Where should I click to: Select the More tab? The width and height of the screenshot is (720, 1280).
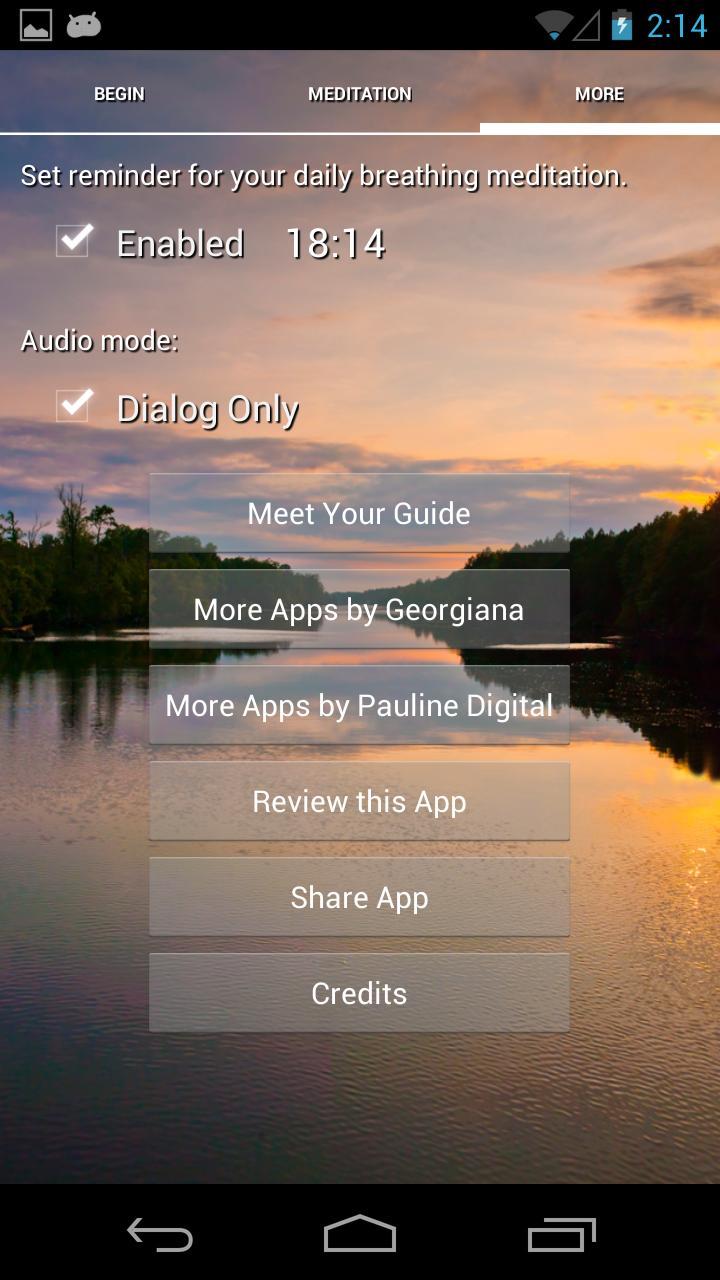[x=599, y=94]
